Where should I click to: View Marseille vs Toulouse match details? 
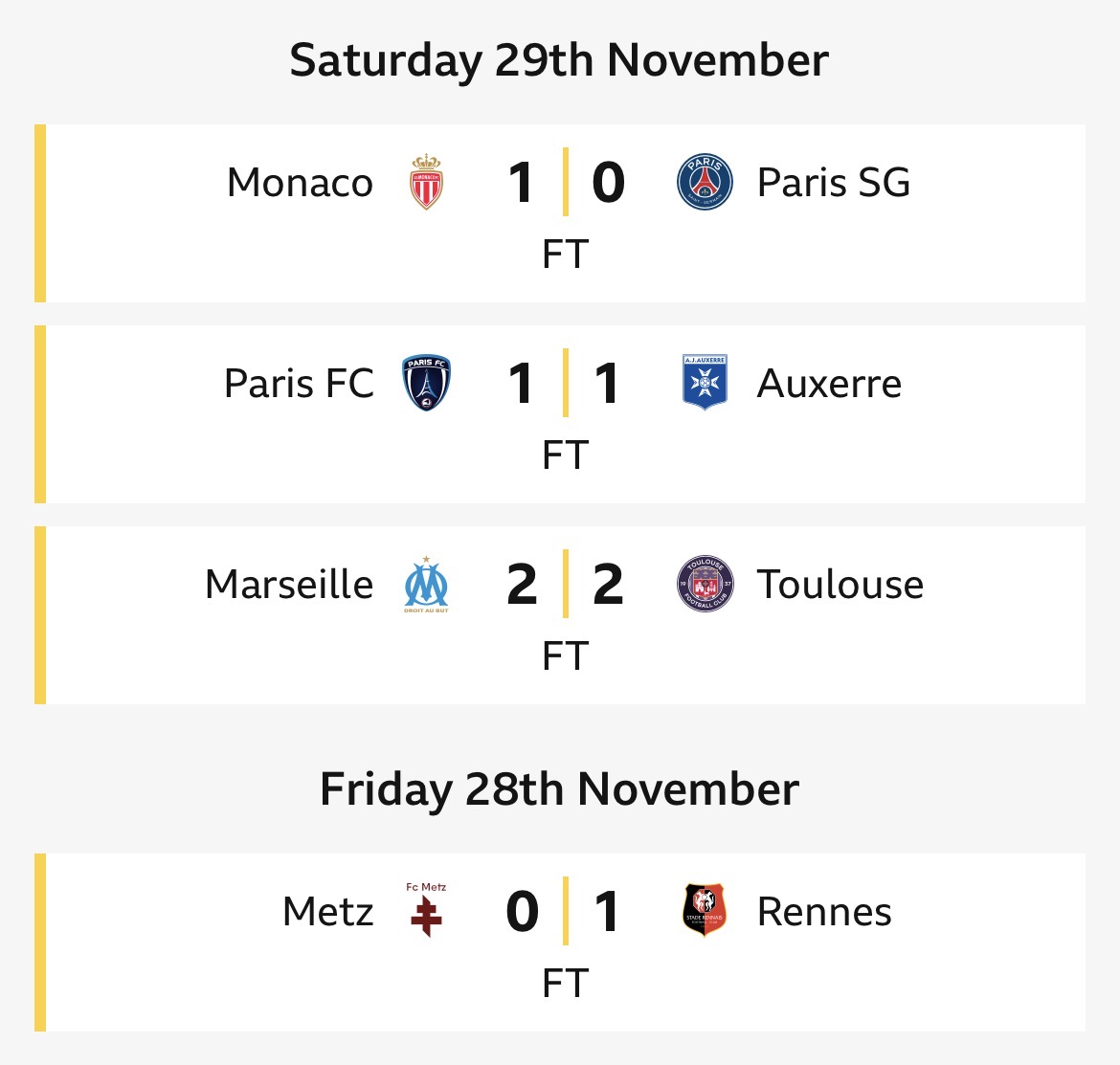tap(565, 614)
